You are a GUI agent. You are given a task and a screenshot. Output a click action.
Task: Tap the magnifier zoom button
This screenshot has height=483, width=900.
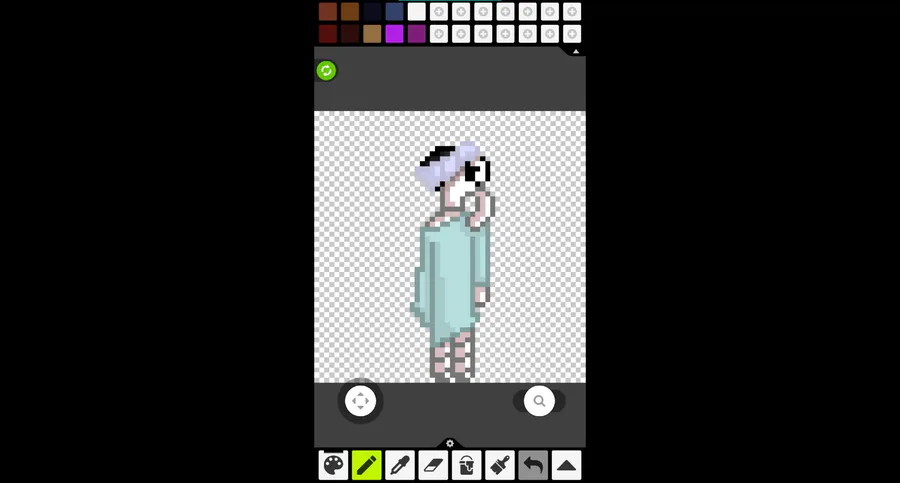tap(539, 401)
